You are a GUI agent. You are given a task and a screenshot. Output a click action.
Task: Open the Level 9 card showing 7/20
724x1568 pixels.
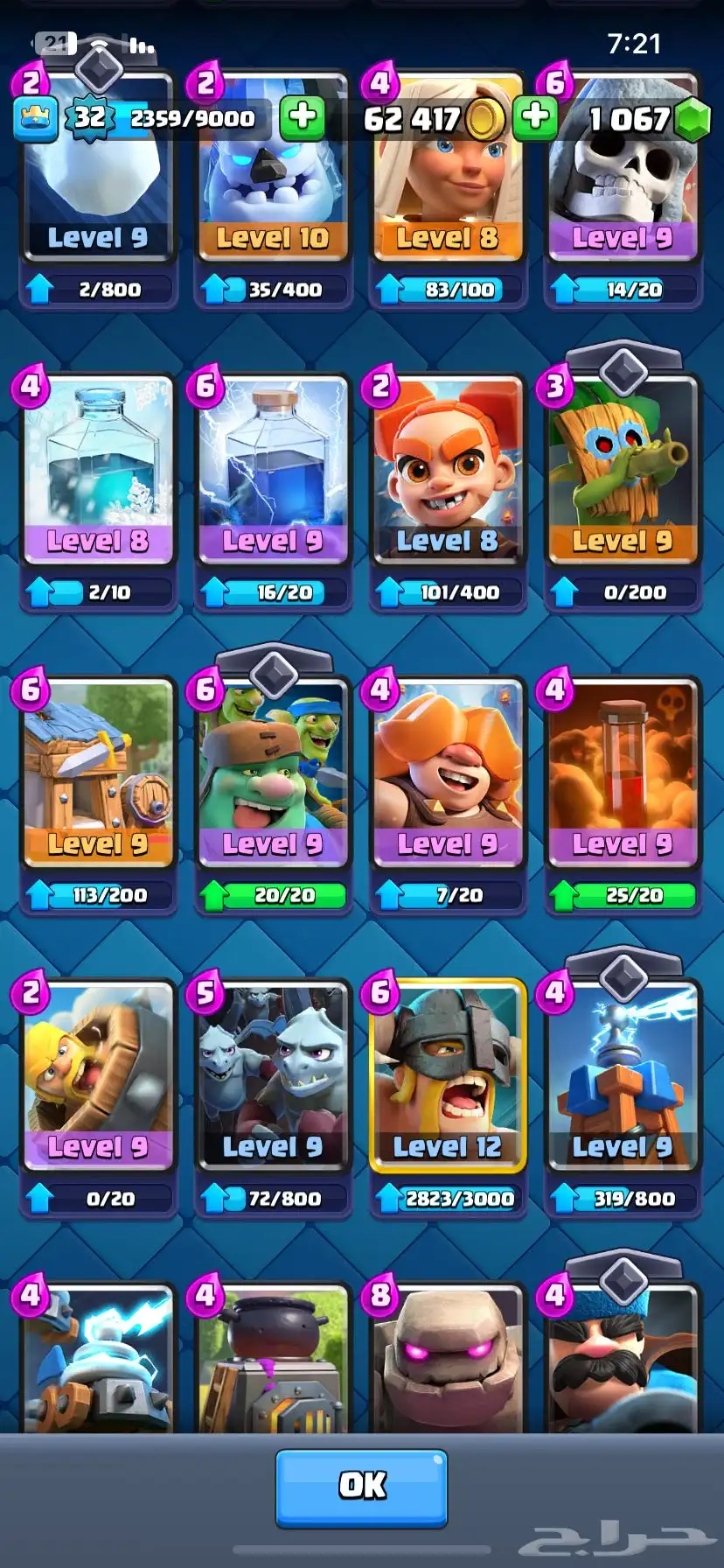[448, 770]
